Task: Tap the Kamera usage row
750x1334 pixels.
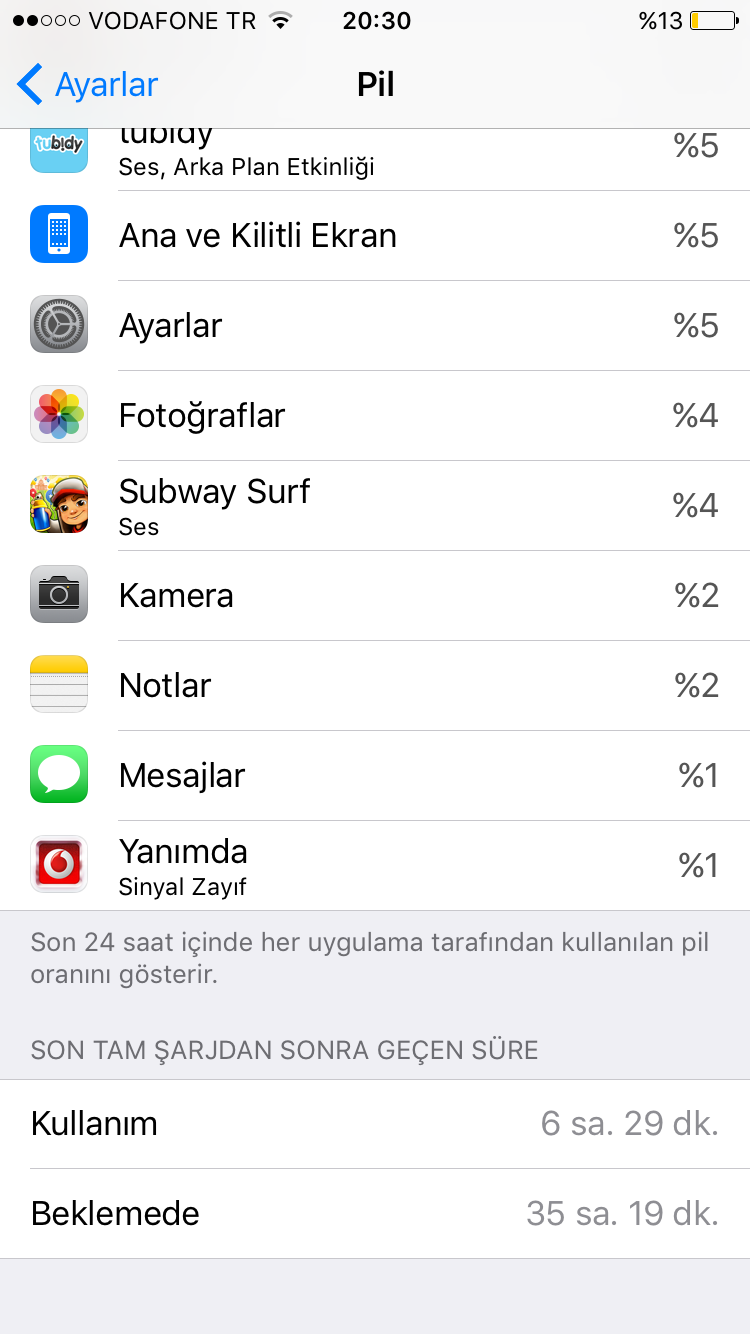Action: (375, 596)
